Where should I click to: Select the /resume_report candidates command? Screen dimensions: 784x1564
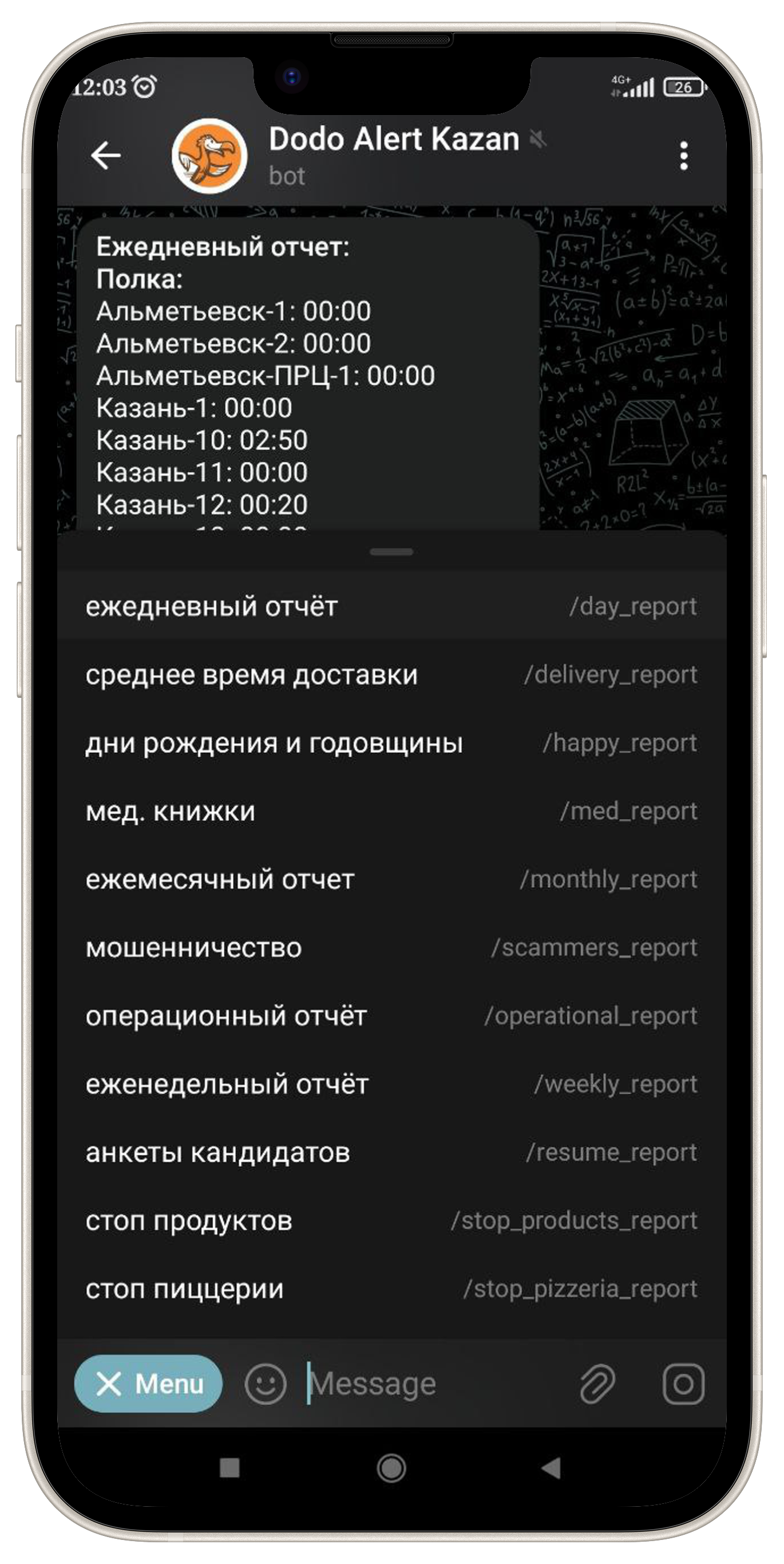pyautogui.click(x=391, y=1152)
